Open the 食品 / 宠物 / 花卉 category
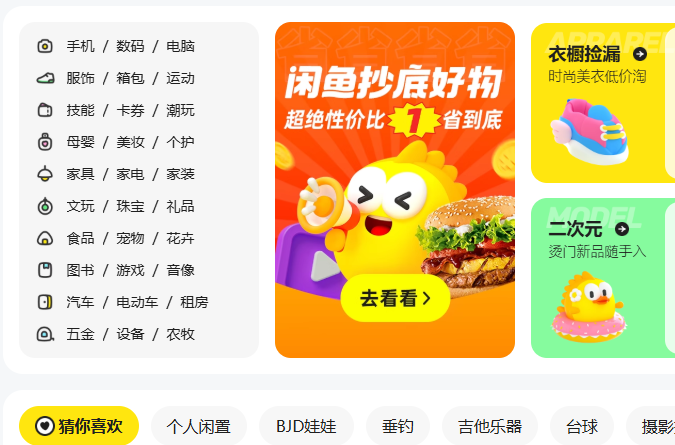 (x=130, y=238)
